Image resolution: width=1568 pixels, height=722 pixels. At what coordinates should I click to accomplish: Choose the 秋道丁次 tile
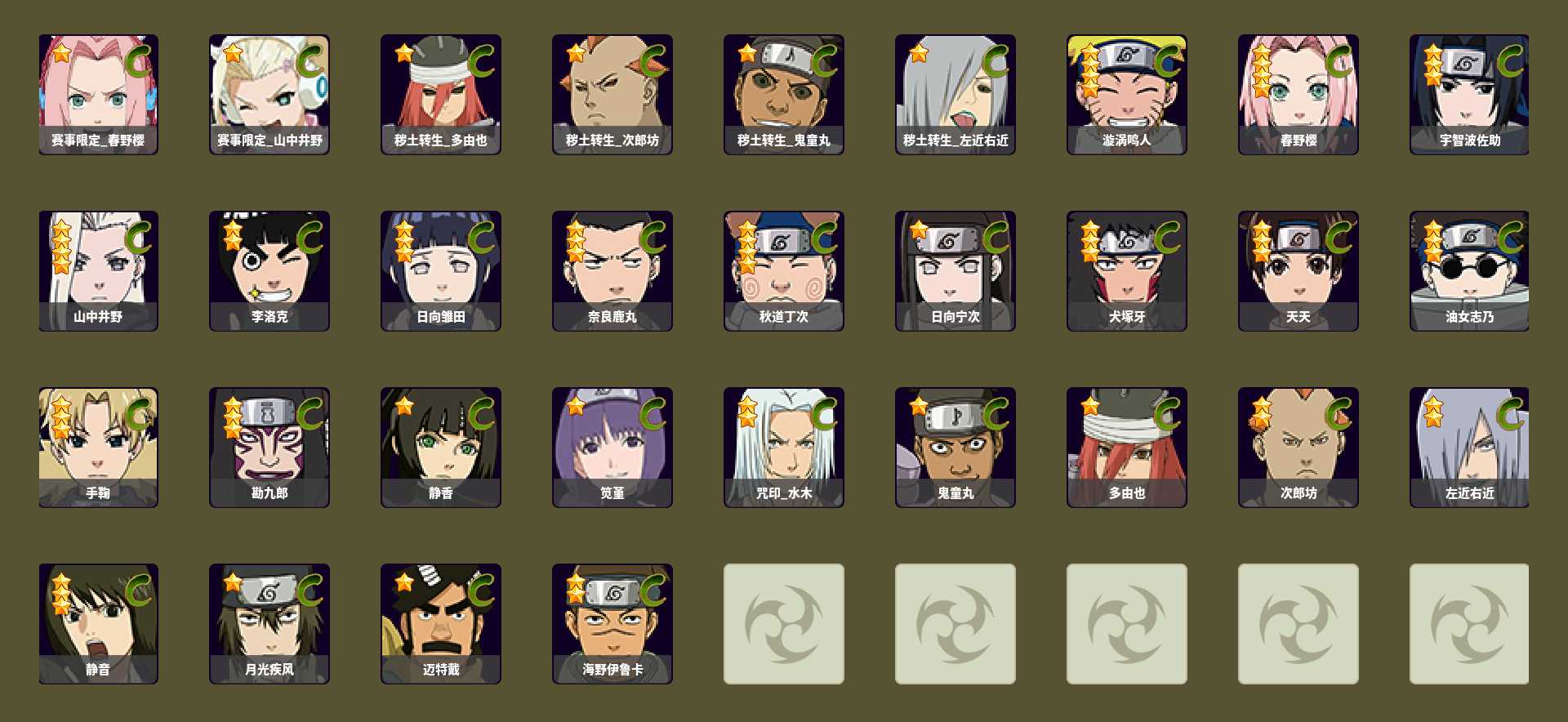pyautogui.click(x=784, y=270)
